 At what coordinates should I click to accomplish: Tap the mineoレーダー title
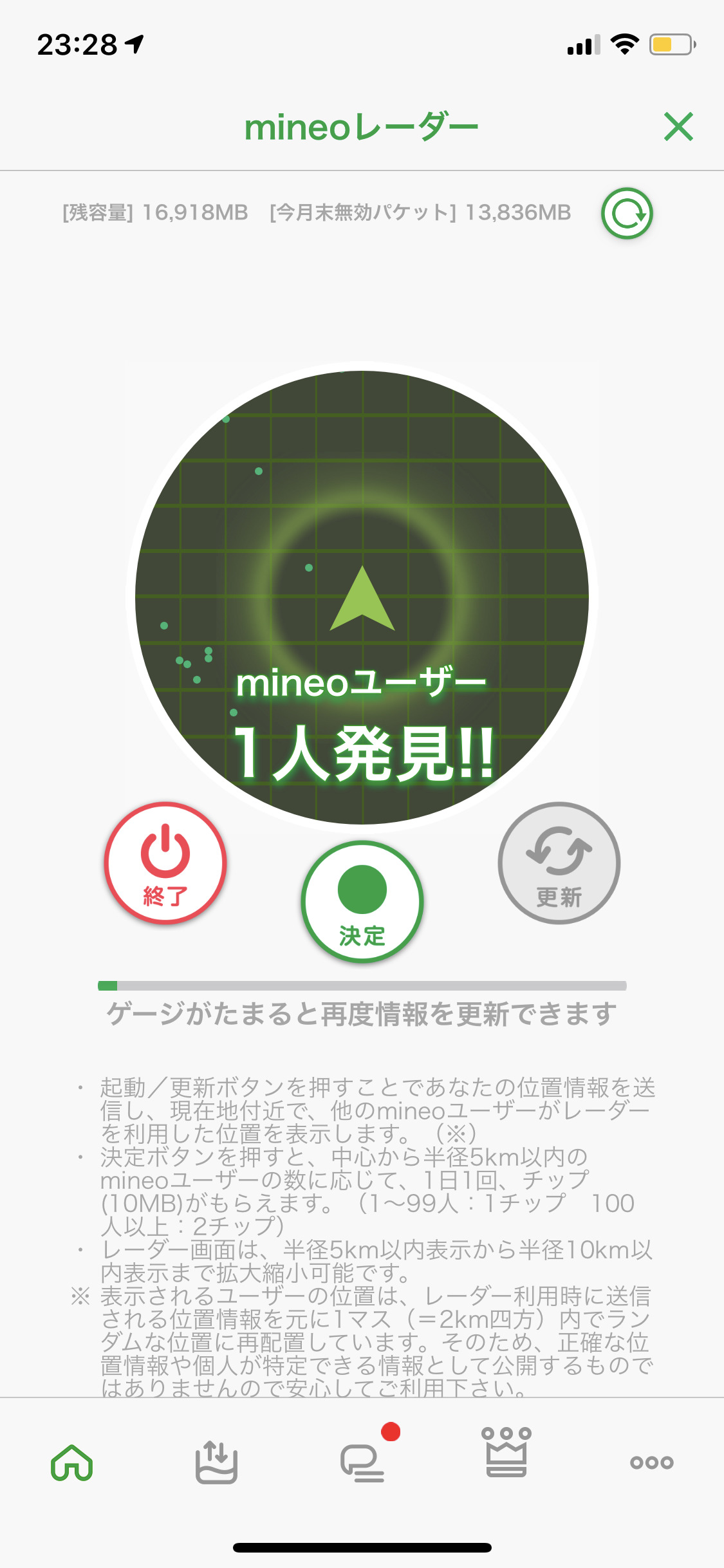[362, 125]
